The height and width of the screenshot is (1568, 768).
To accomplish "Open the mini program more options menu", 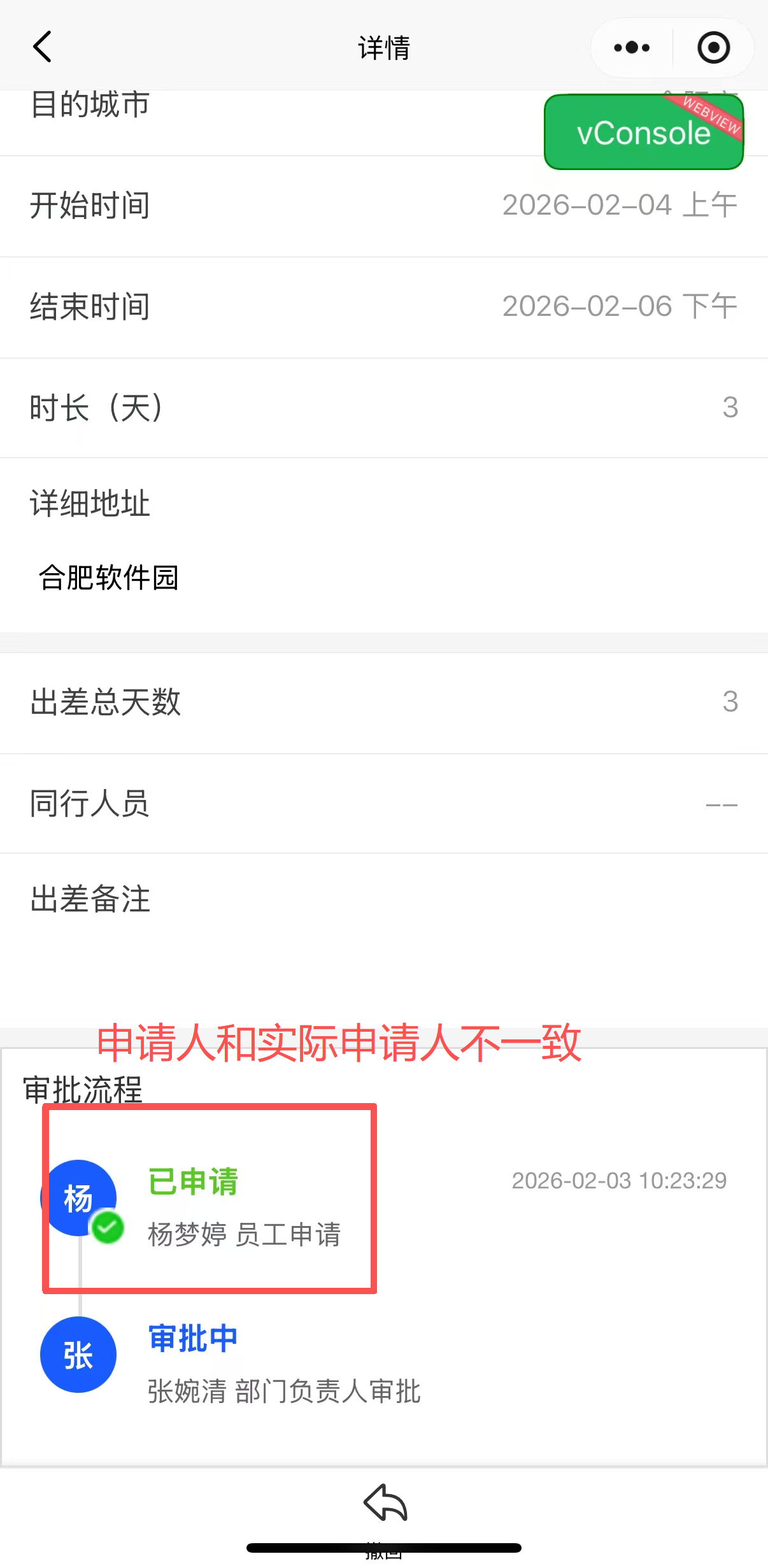I will (x=631, y=48).
